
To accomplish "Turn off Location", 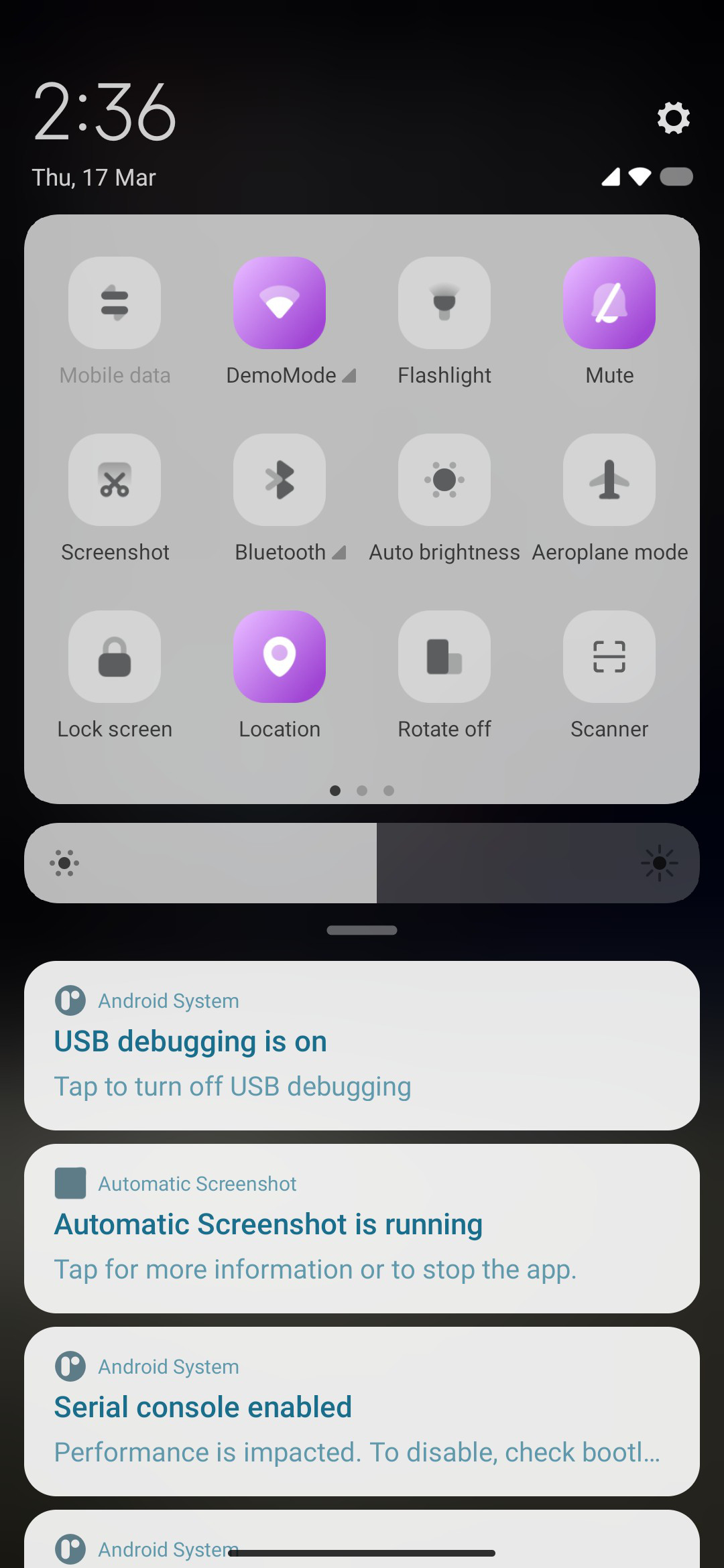I will pos(280,657).
